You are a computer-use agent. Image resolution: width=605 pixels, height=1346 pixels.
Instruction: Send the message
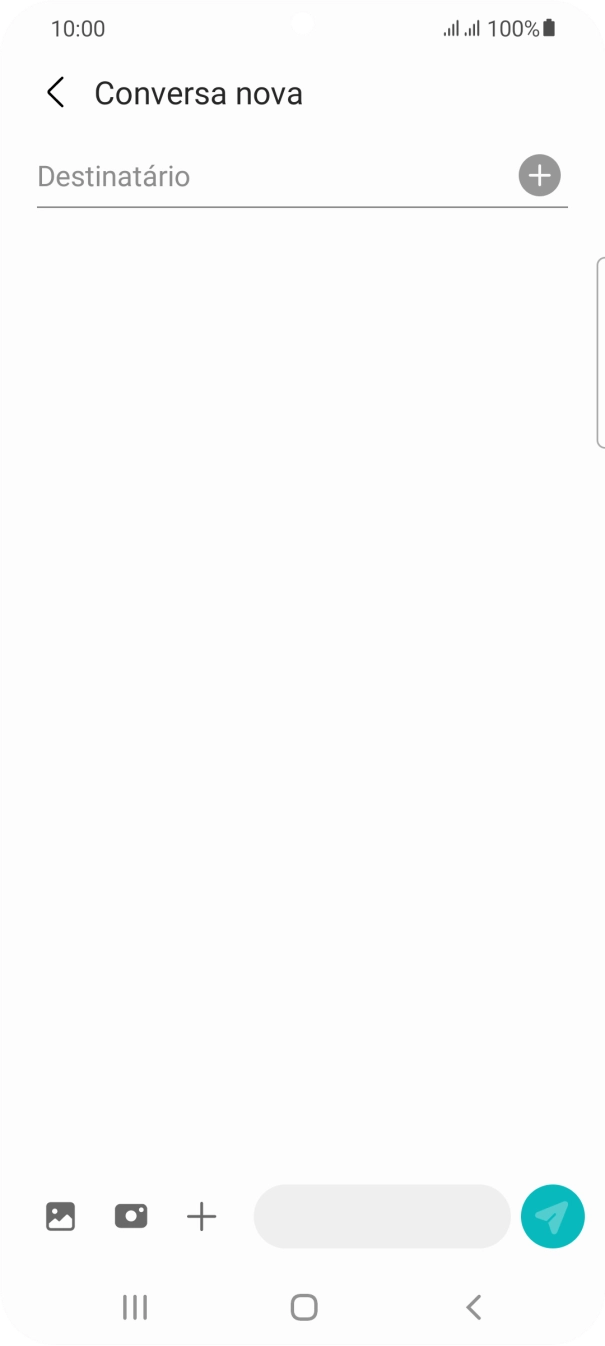tap(552, 1216)
